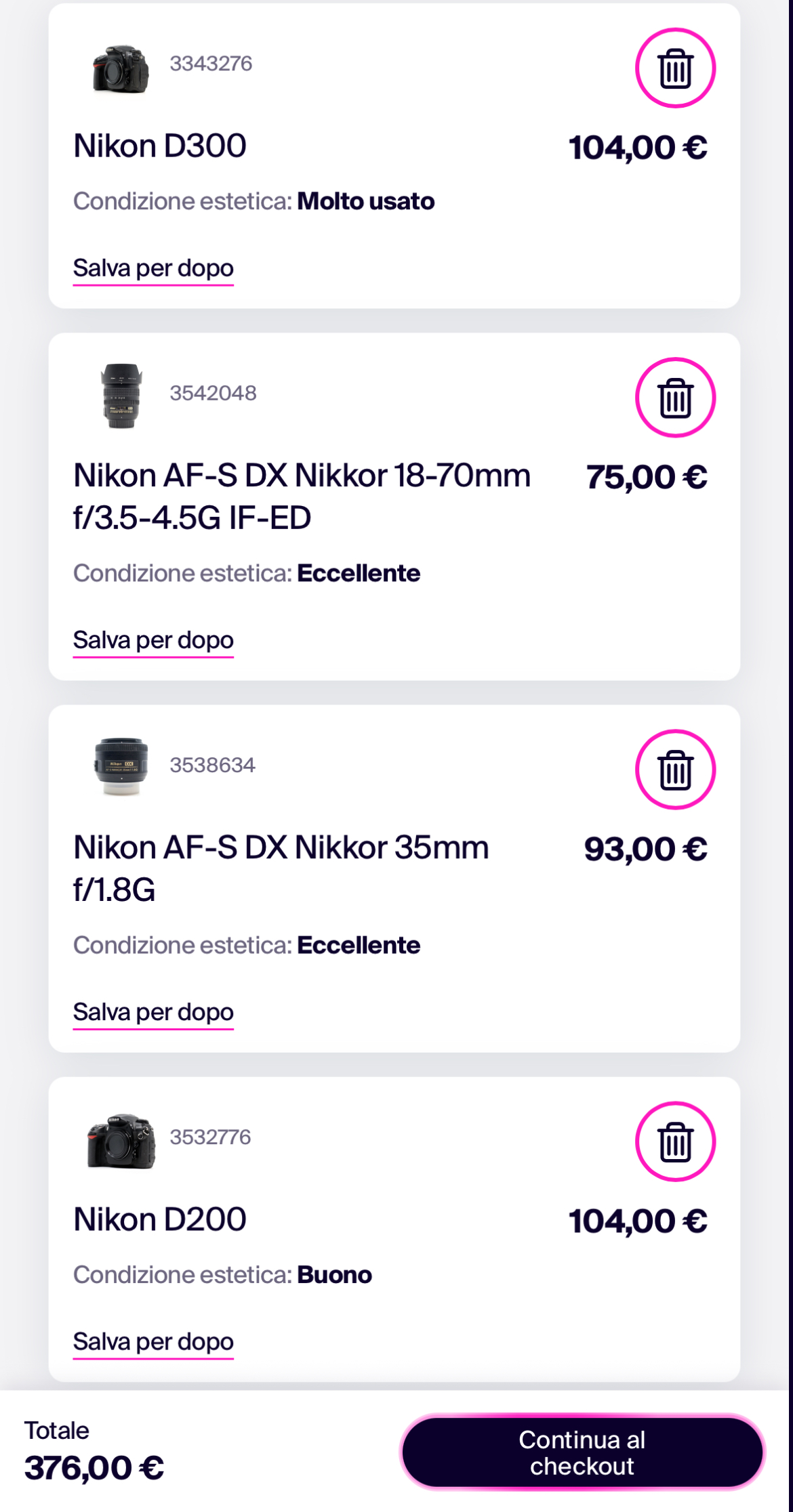Tap Salva per dopo under Nikkor 35mm
The image size is (793, 1512).
pos(153,1012)
